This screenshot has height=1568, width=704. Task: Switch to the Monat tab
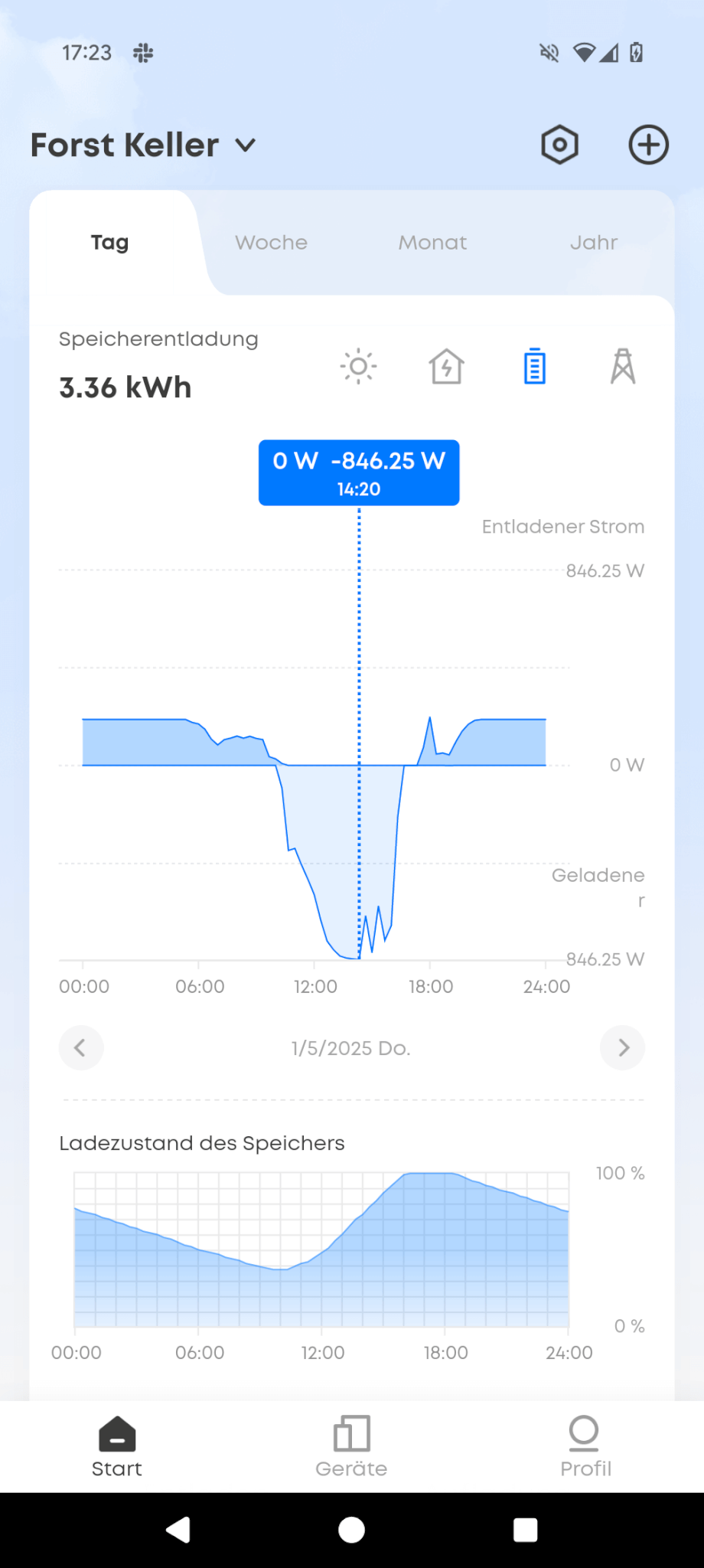[432, 243]
